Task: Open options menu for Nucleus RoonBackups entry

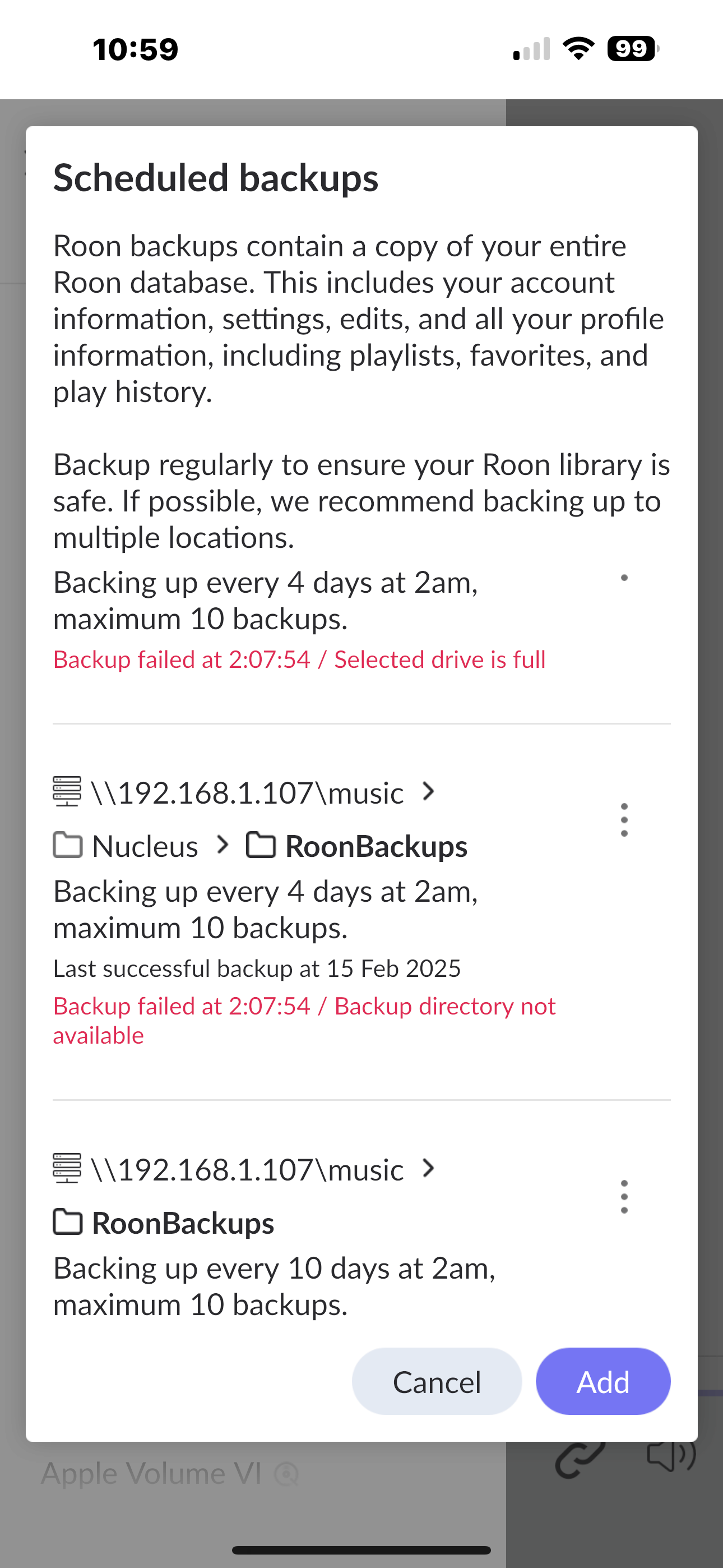Action: tap(624, 820)
